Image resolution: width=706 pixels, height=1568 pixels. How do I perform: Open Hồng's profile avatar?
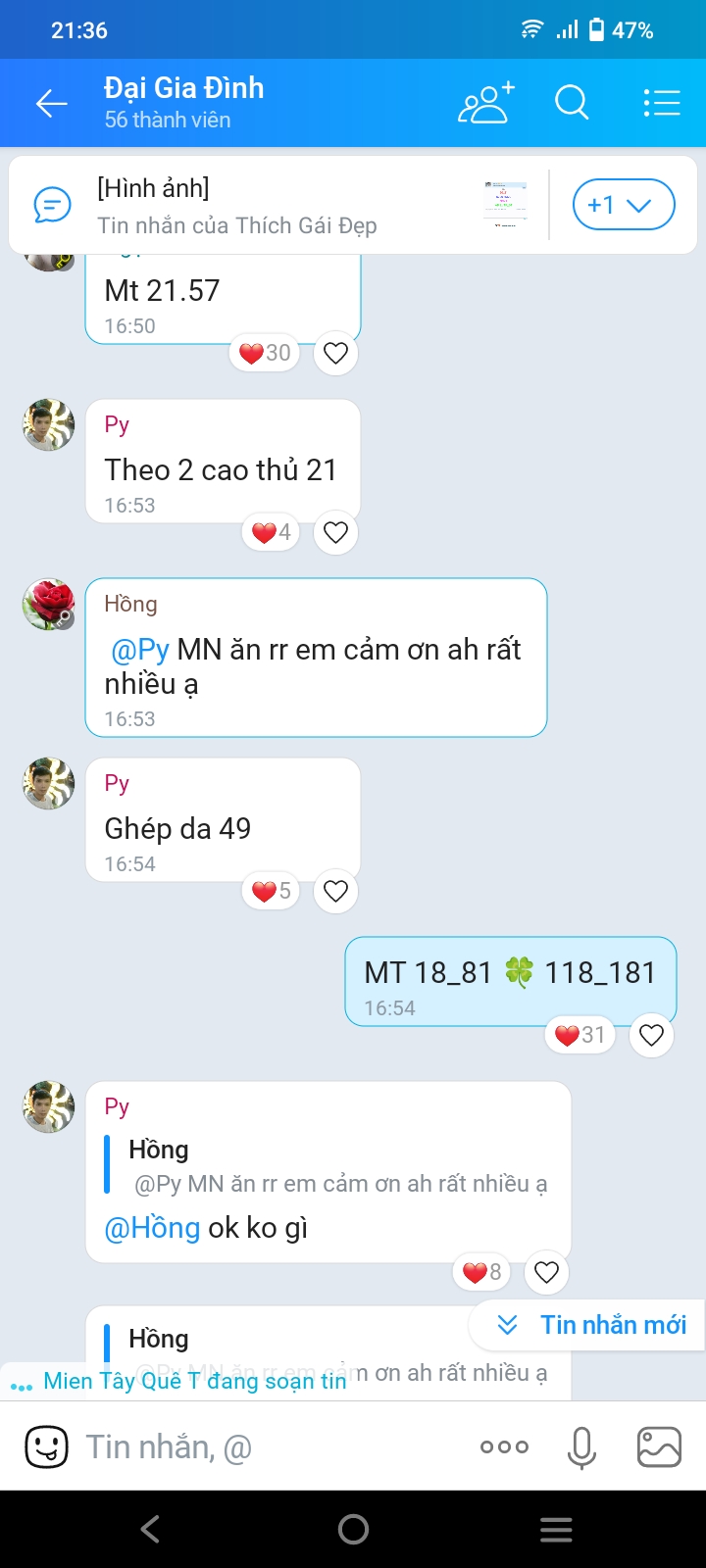pyautogui.click(x=49, y=604)
